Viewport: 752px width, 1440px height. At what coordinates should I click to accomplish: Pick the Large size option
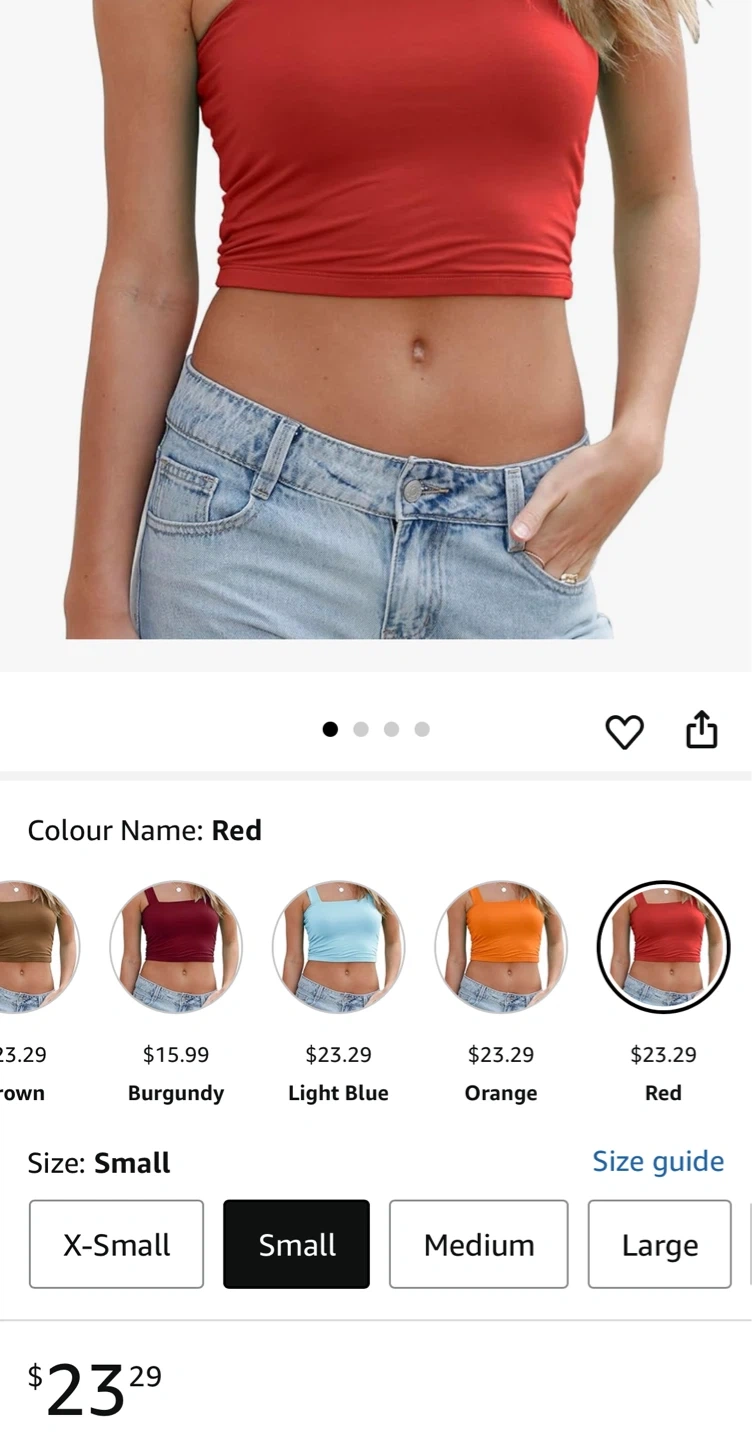pos(660,1244)
